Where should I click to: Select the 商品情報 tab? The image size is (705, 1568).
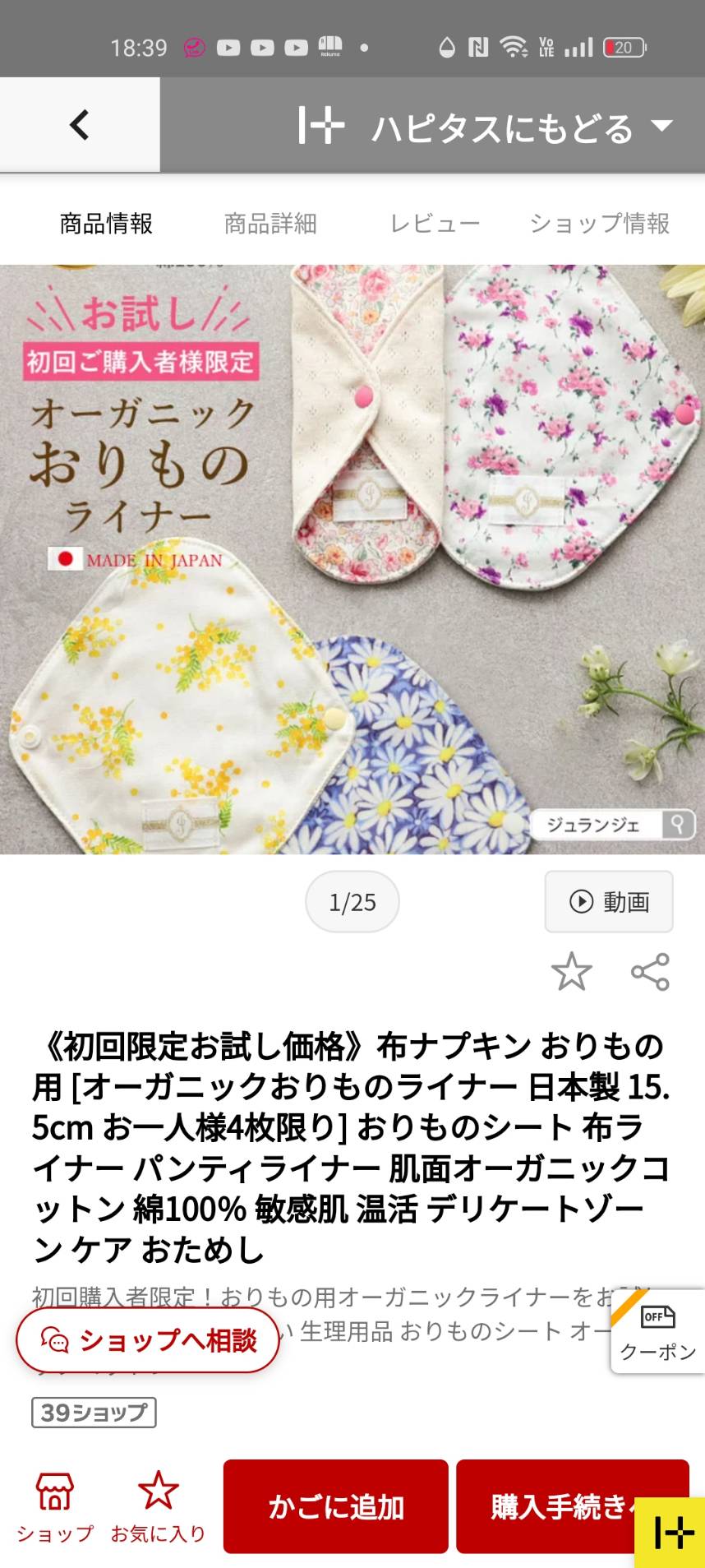click(x=106, y=224)
